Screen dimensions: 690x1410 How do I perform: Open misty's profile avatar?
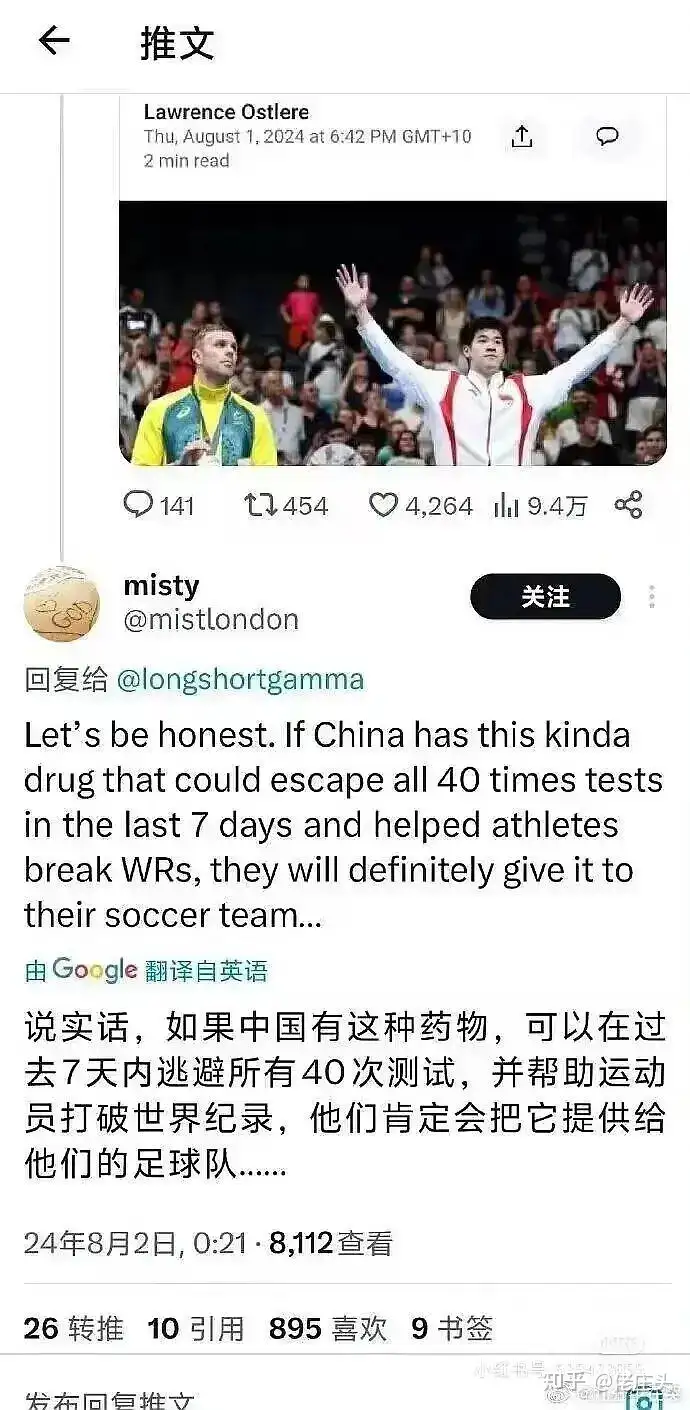[62, 603]
